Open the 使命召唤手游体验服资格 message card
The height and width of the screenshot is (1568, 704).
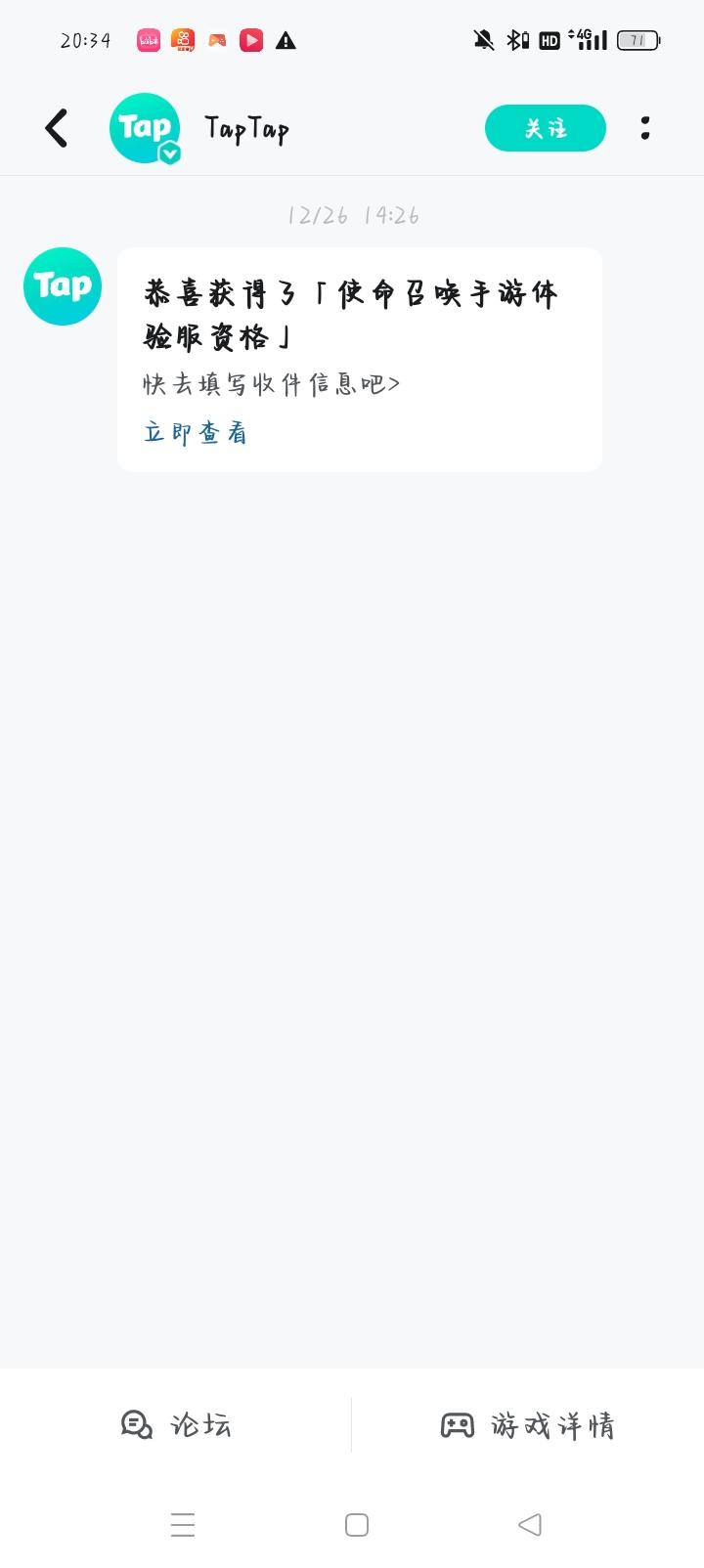[360, 360]
